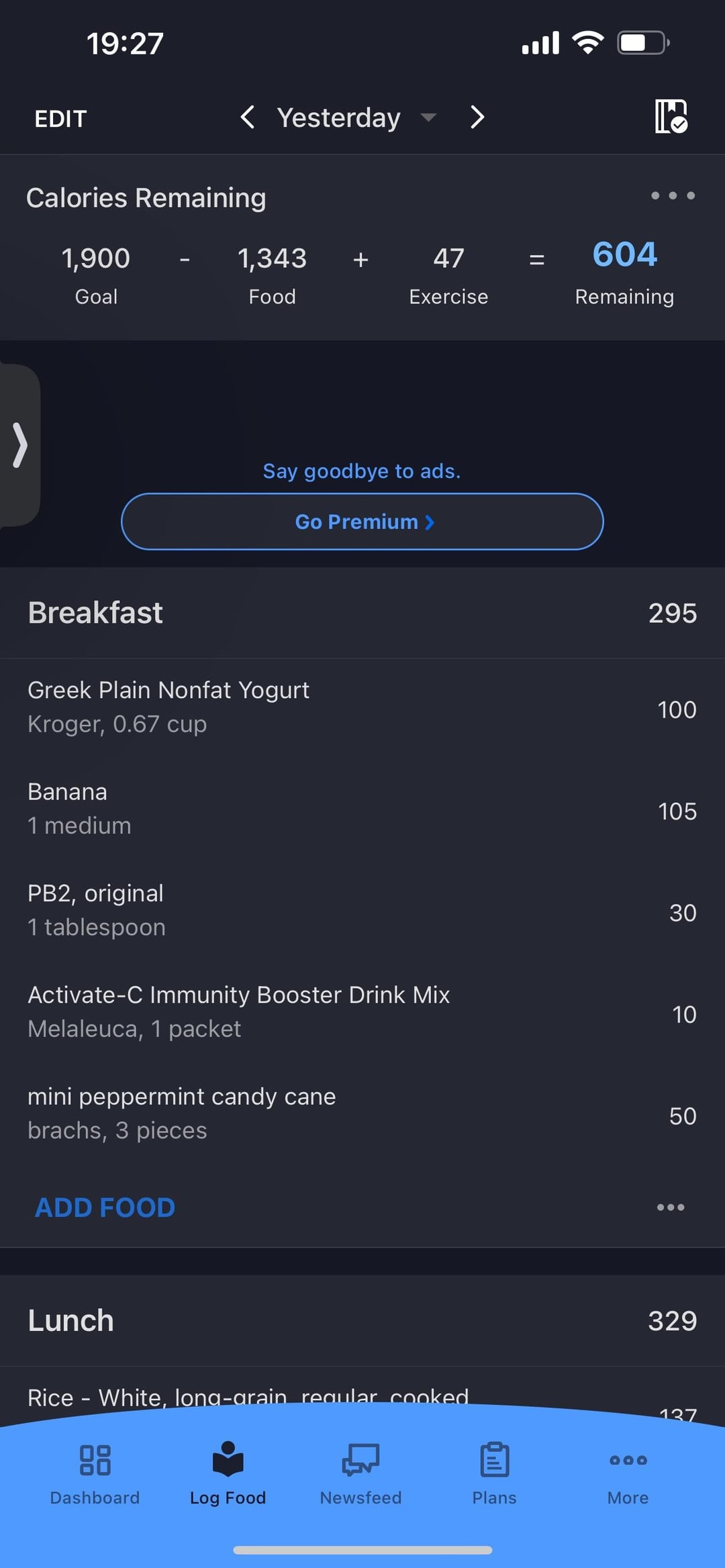Open mini peppermint candy cane entry
The height and width of the screenshot is (1568, 725).
362,1114
